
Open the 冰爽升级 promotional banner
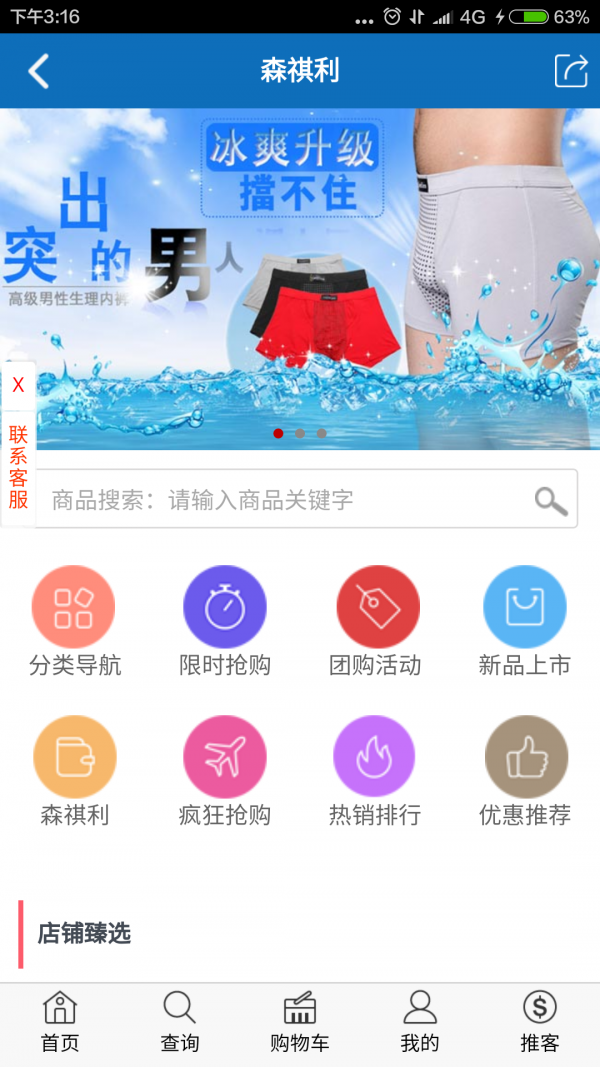click(300, 278)
